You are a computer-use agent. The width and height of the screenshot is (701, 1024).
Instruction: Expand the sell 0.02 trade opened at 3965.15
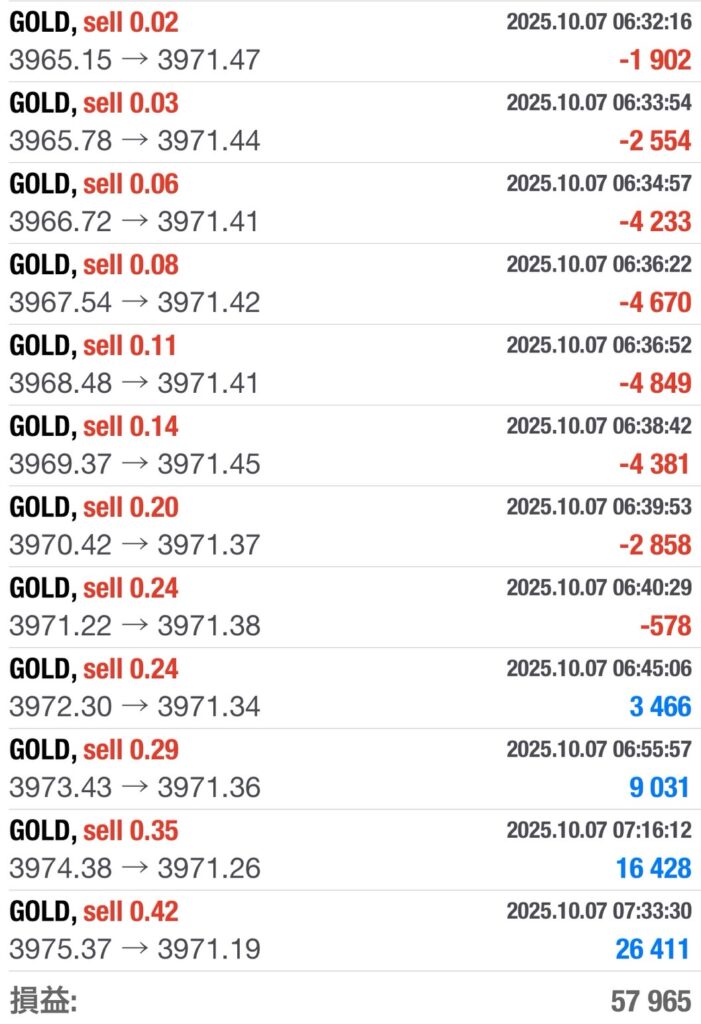[350, 41]
